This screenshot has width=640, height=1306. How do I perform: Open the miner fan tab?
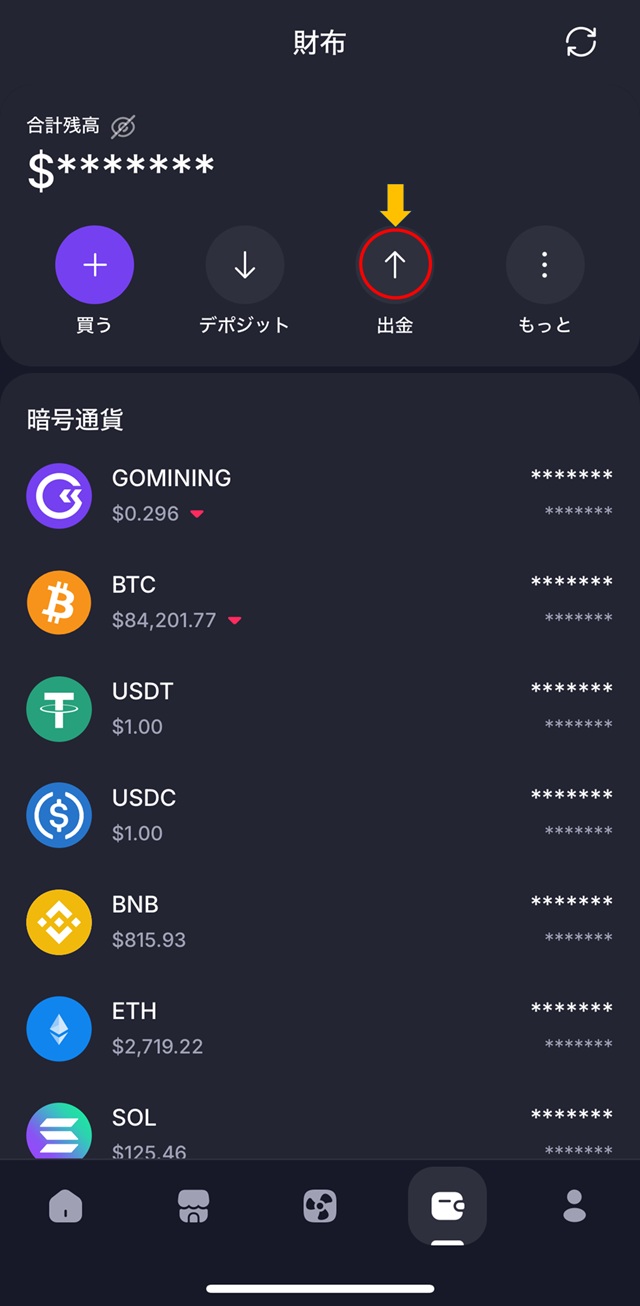click(320, 1207)
